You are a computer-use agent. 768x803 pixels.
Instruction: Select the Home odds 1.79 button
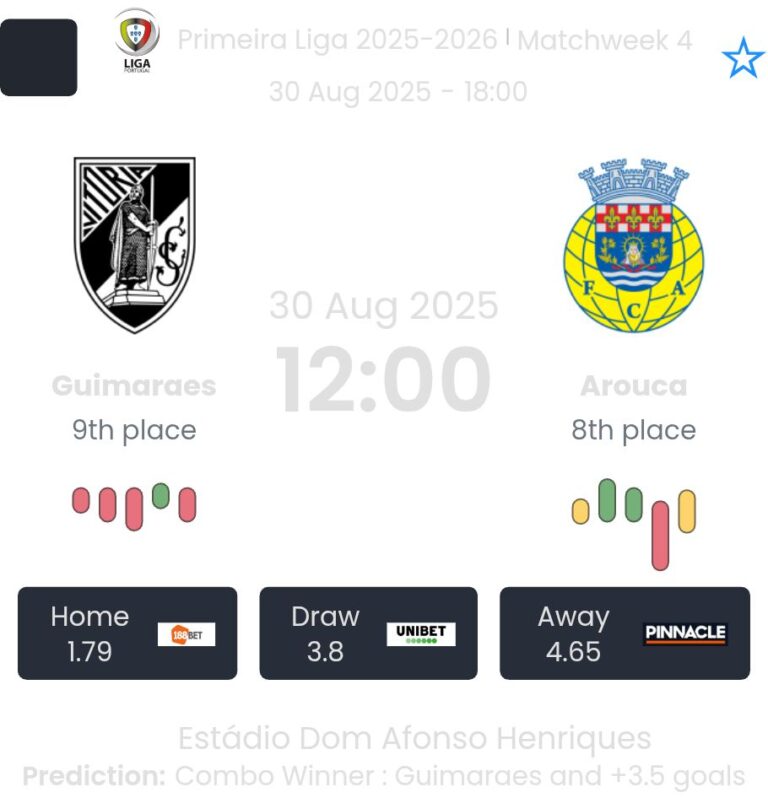(x=127, y=633)
